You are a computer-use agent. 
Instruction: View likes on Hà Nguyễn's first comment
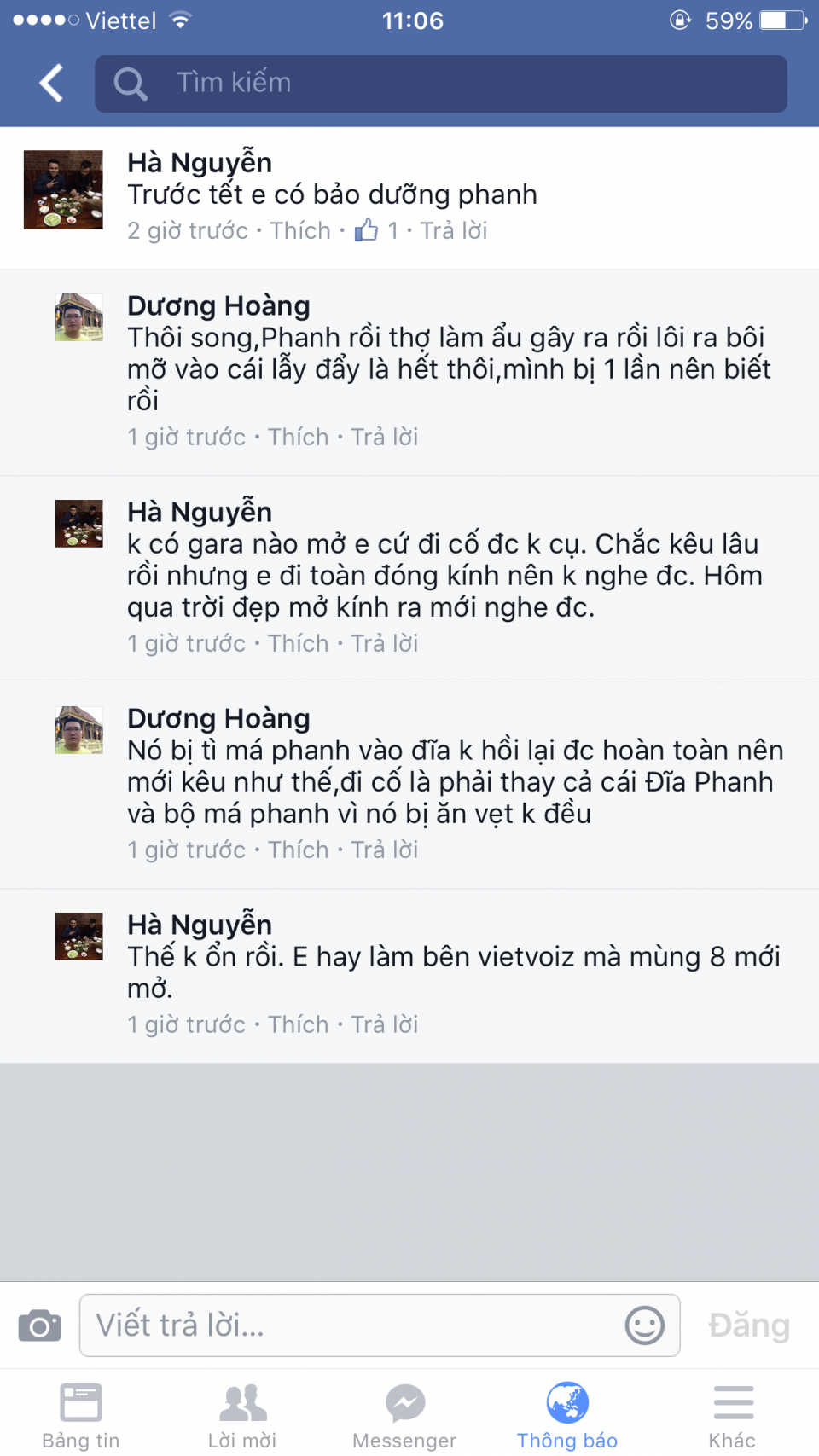click(376, 231)
